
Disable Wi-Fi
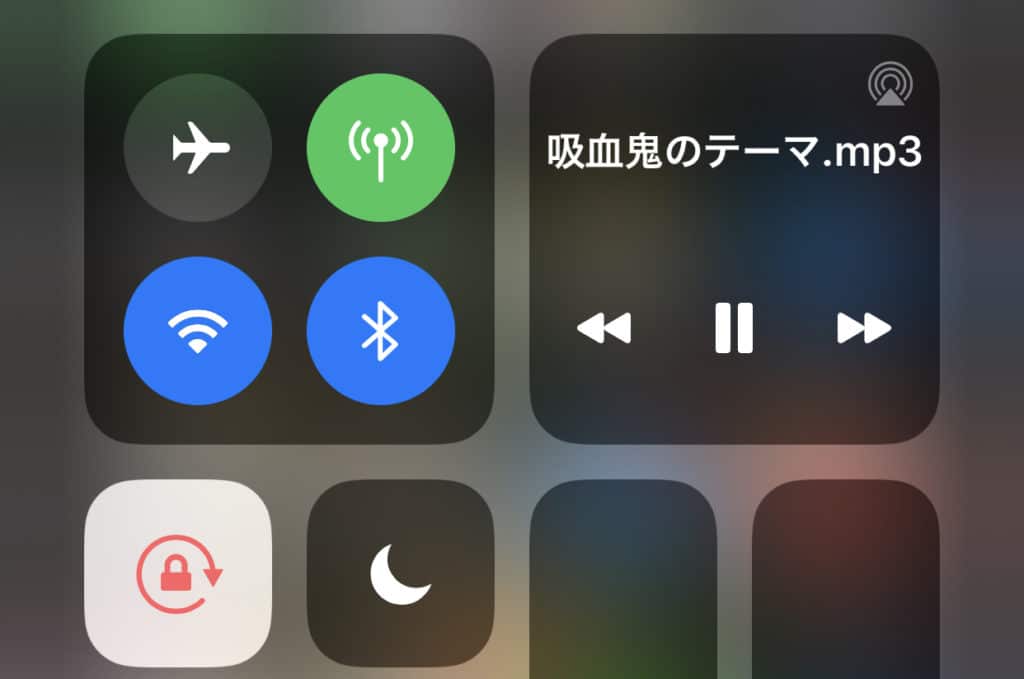point(198,330)
